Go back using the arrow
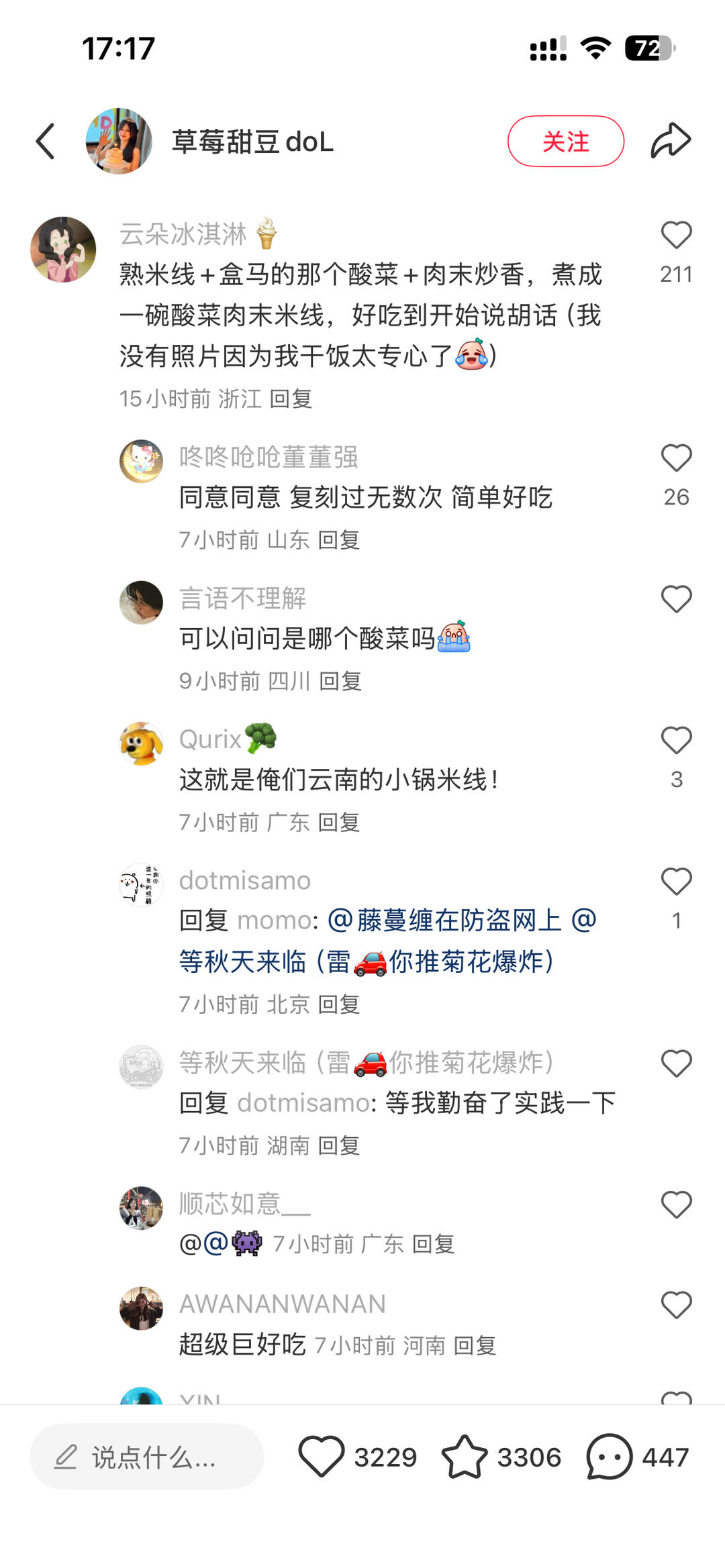This screenshot has height=1568, width=725. (x=46, y=142)
